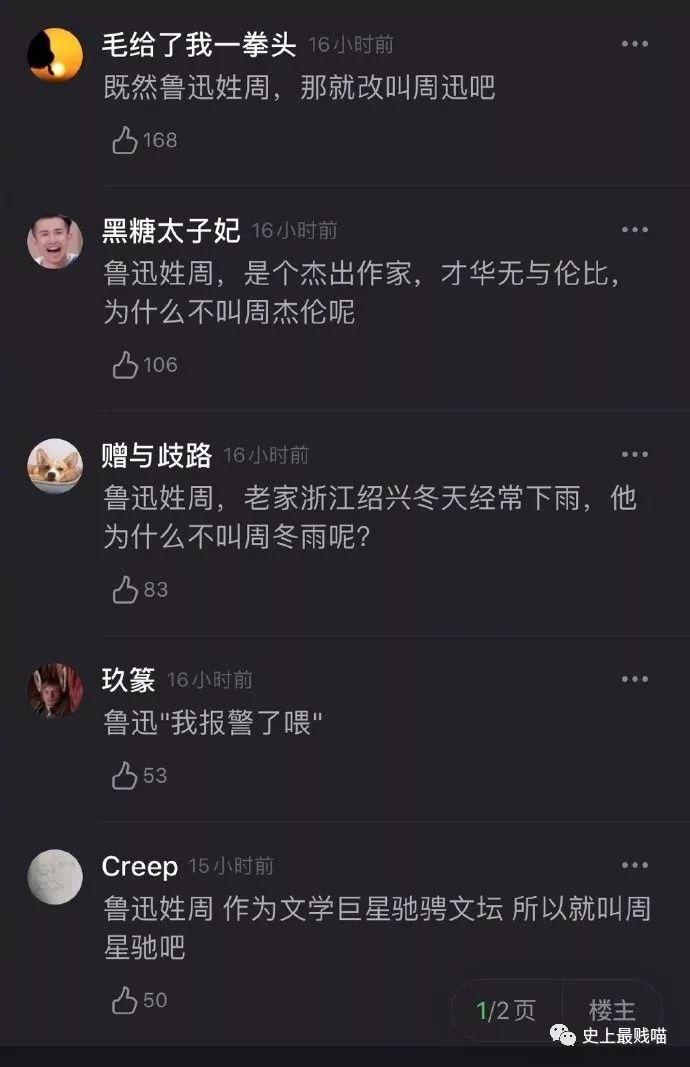Open the 1/2页 page selector
The width and height of the screenshot is (690, 1067).
(x=506, y=1010)
